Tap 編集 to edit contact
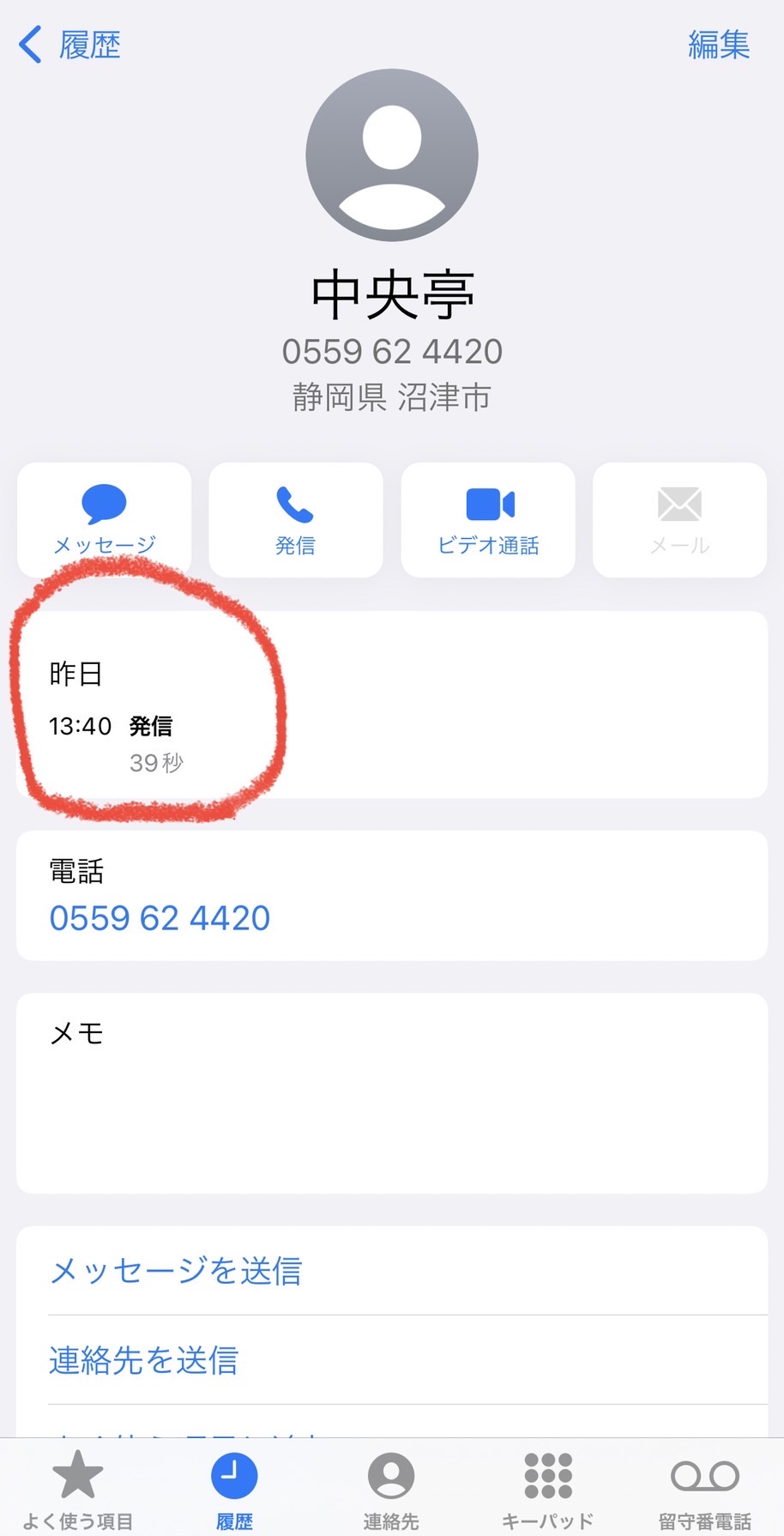Screen dimensions: 784x1536 (x=719, y=45)
